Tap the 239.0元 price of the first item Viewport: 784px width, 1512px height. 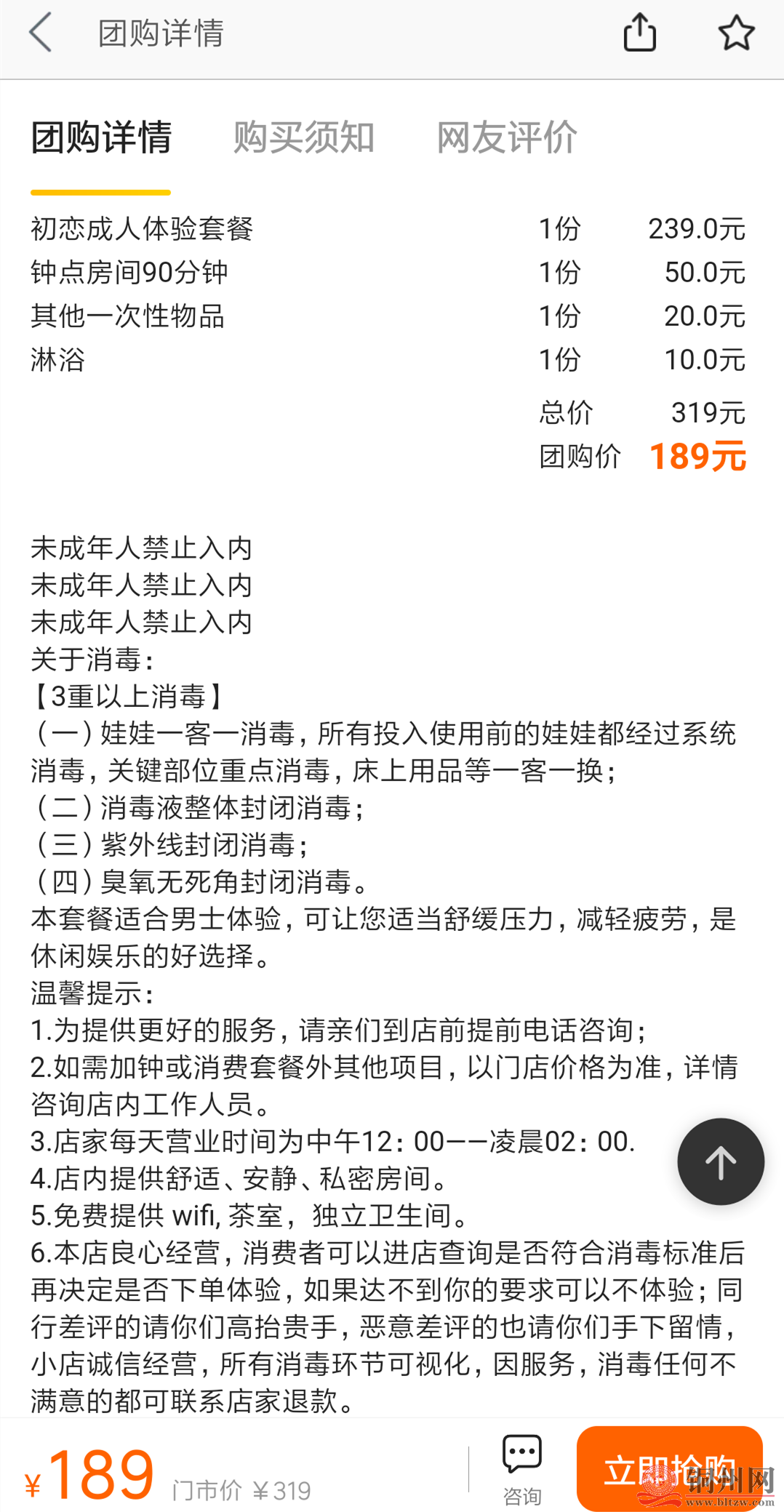pyautogui.click(x=696, y=228)
